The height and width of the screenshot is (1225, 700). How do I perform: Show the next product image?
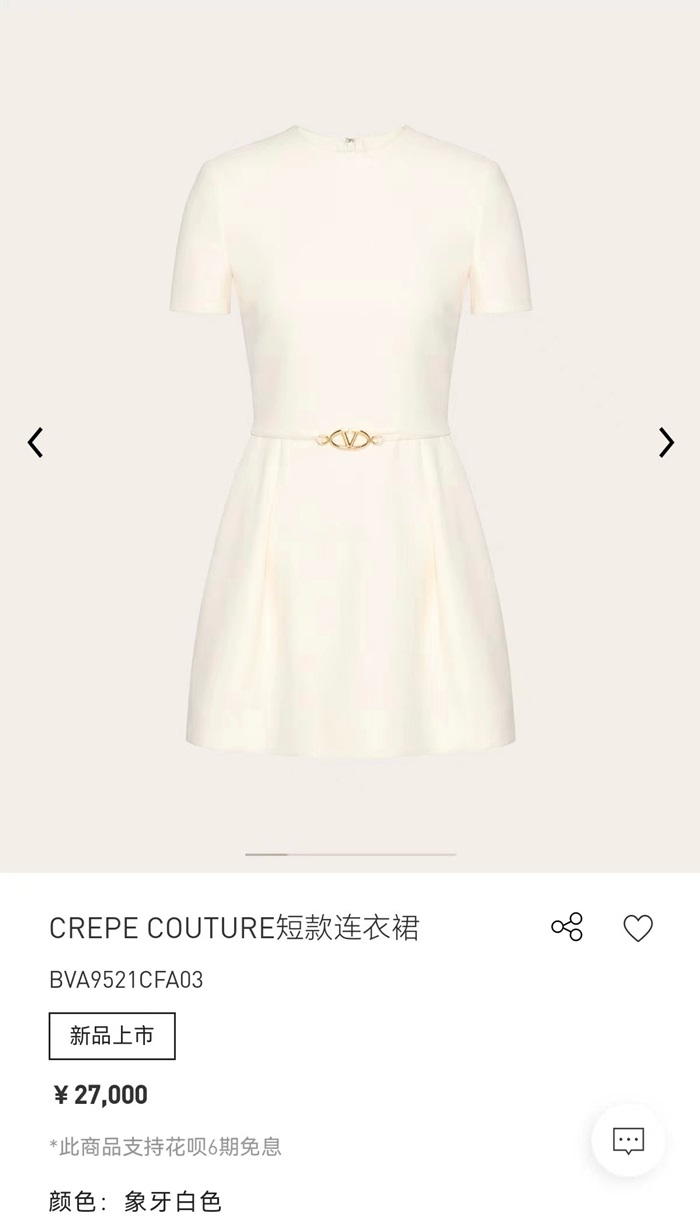[666, 442]
